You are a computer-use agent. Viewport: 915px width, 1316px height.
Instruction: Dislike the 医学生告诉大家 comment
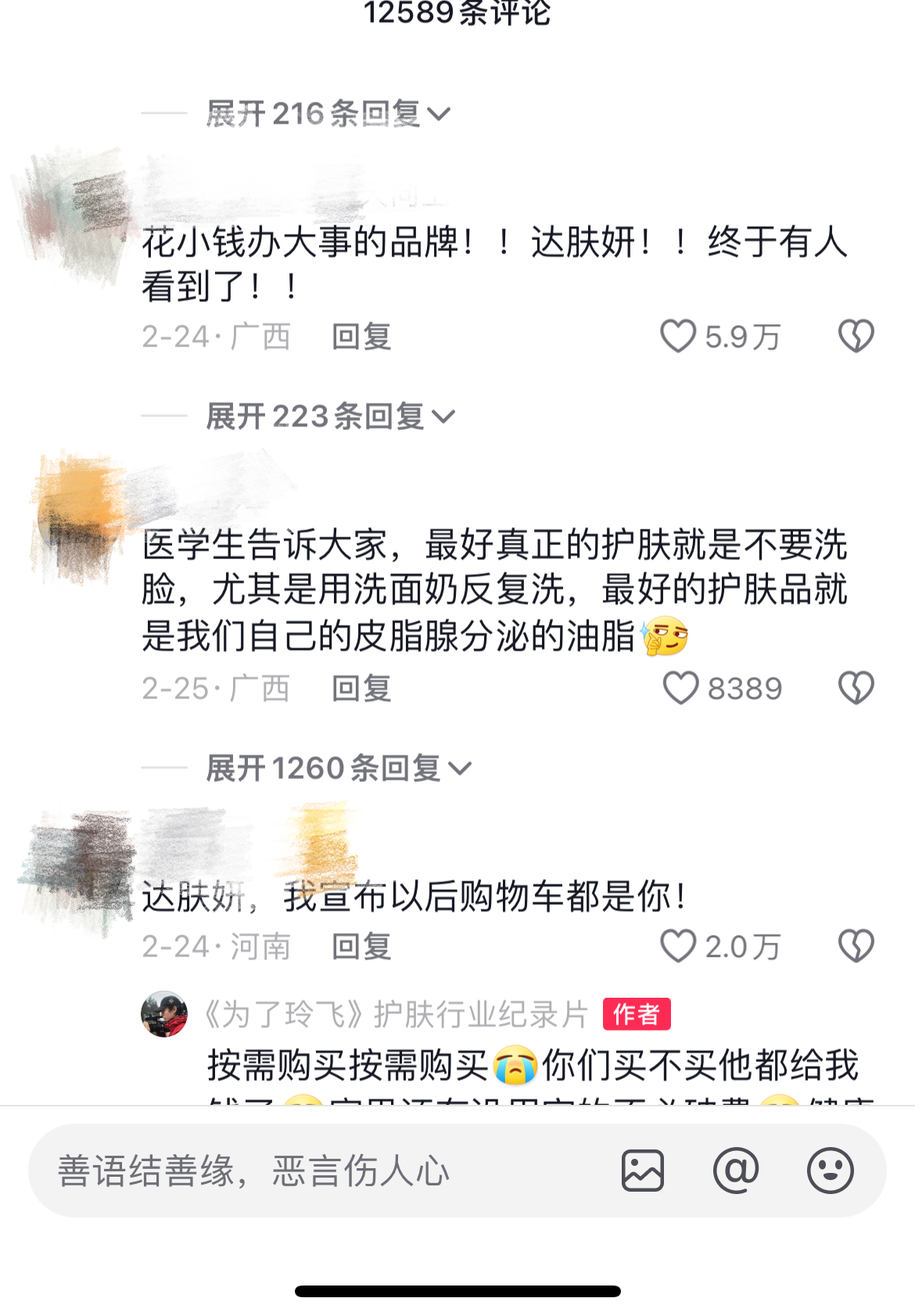tap(856, 688)
